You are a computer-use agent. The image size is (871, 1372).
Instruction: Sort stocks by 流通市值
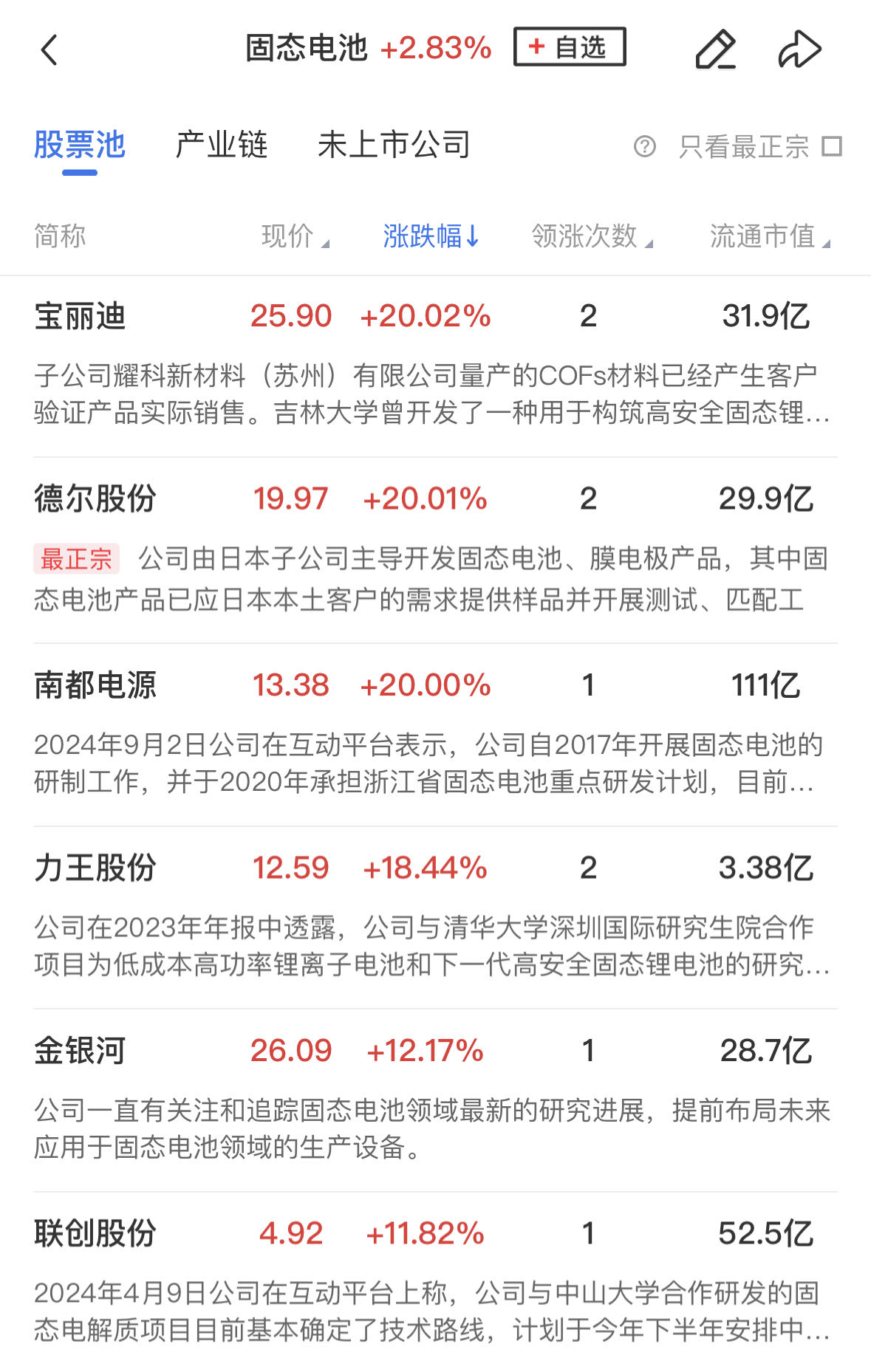[x=769, y=236]
